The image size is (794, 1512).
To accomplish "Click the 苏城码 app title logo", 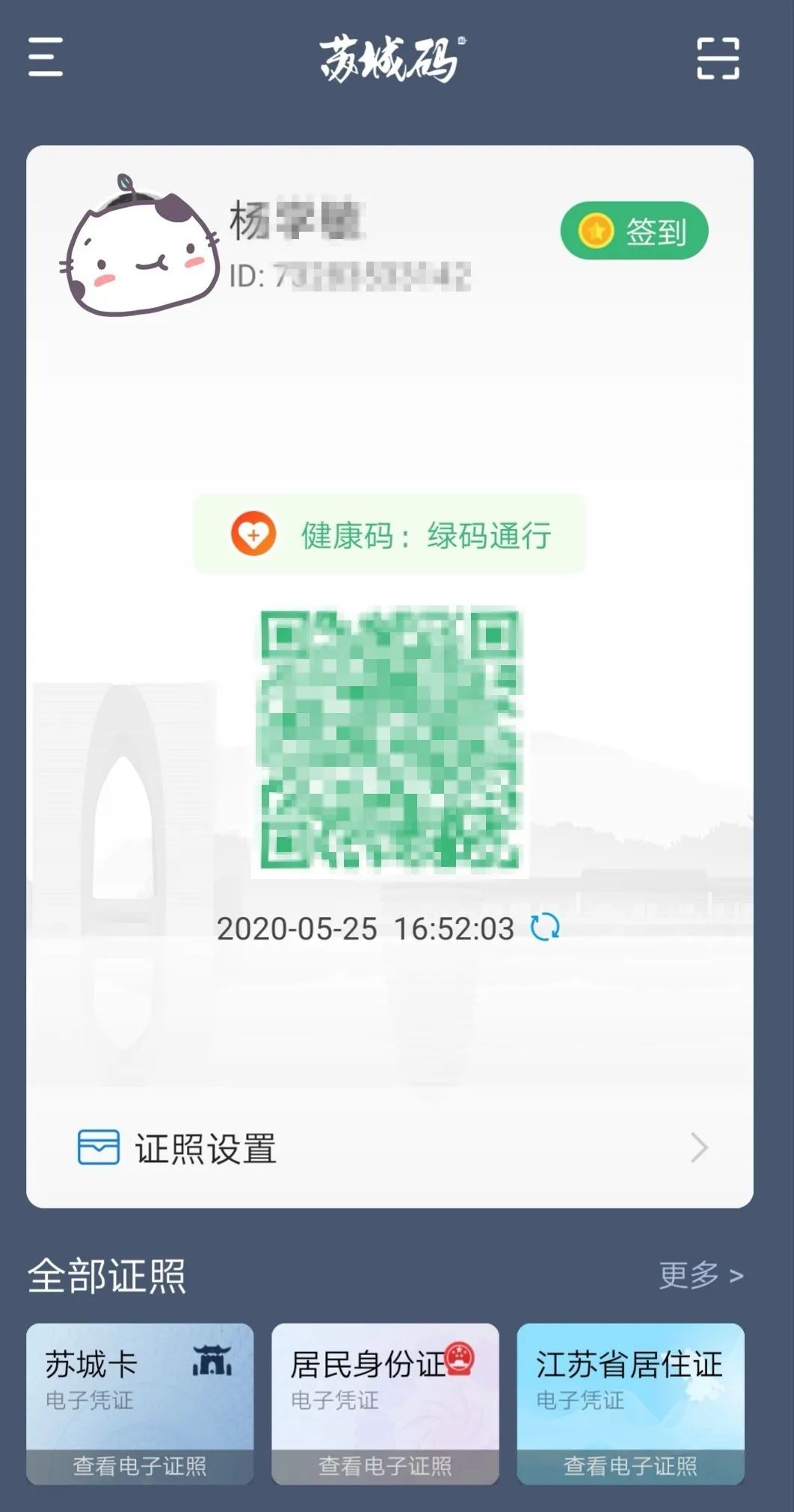I will 390,58.
